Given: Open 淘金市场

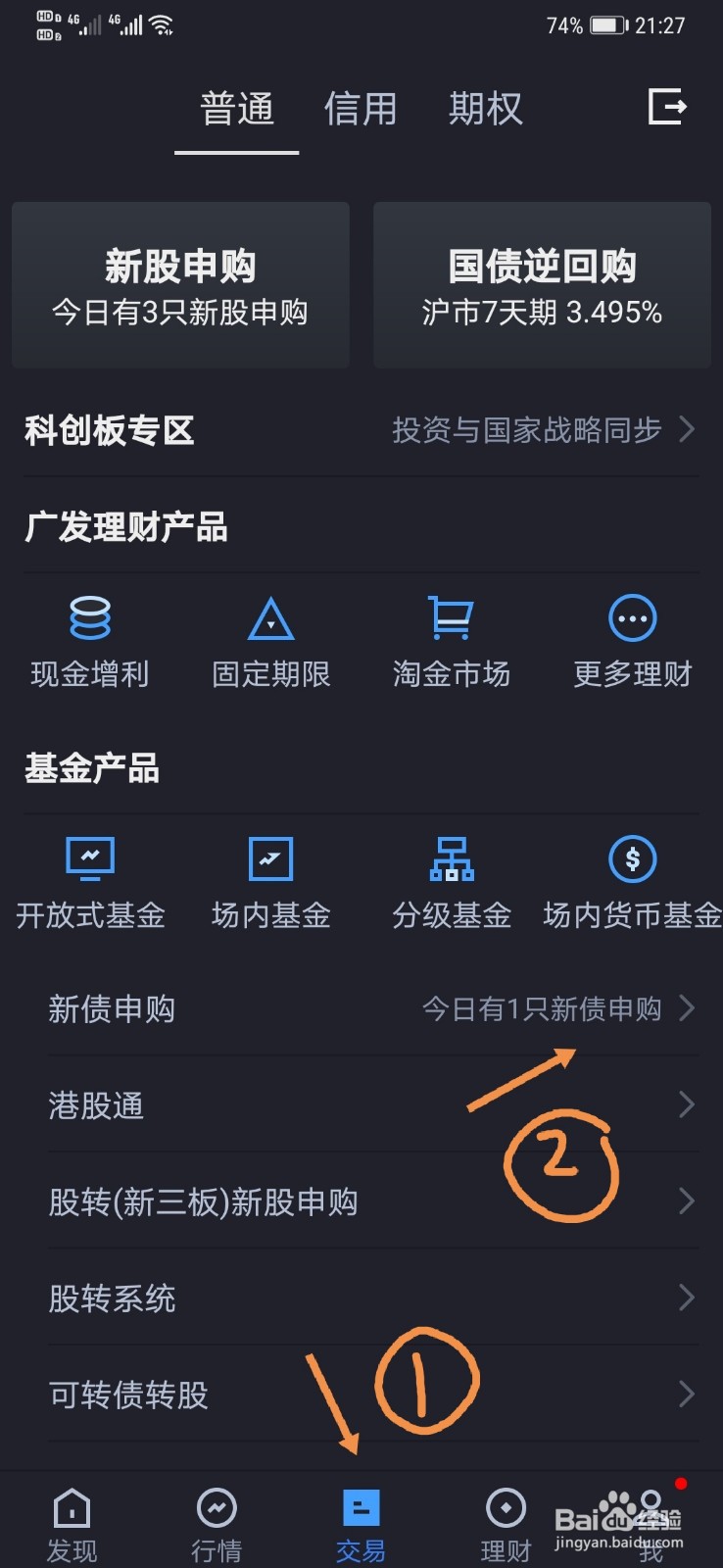Looking at the screenshot, I should click(452, 642).
